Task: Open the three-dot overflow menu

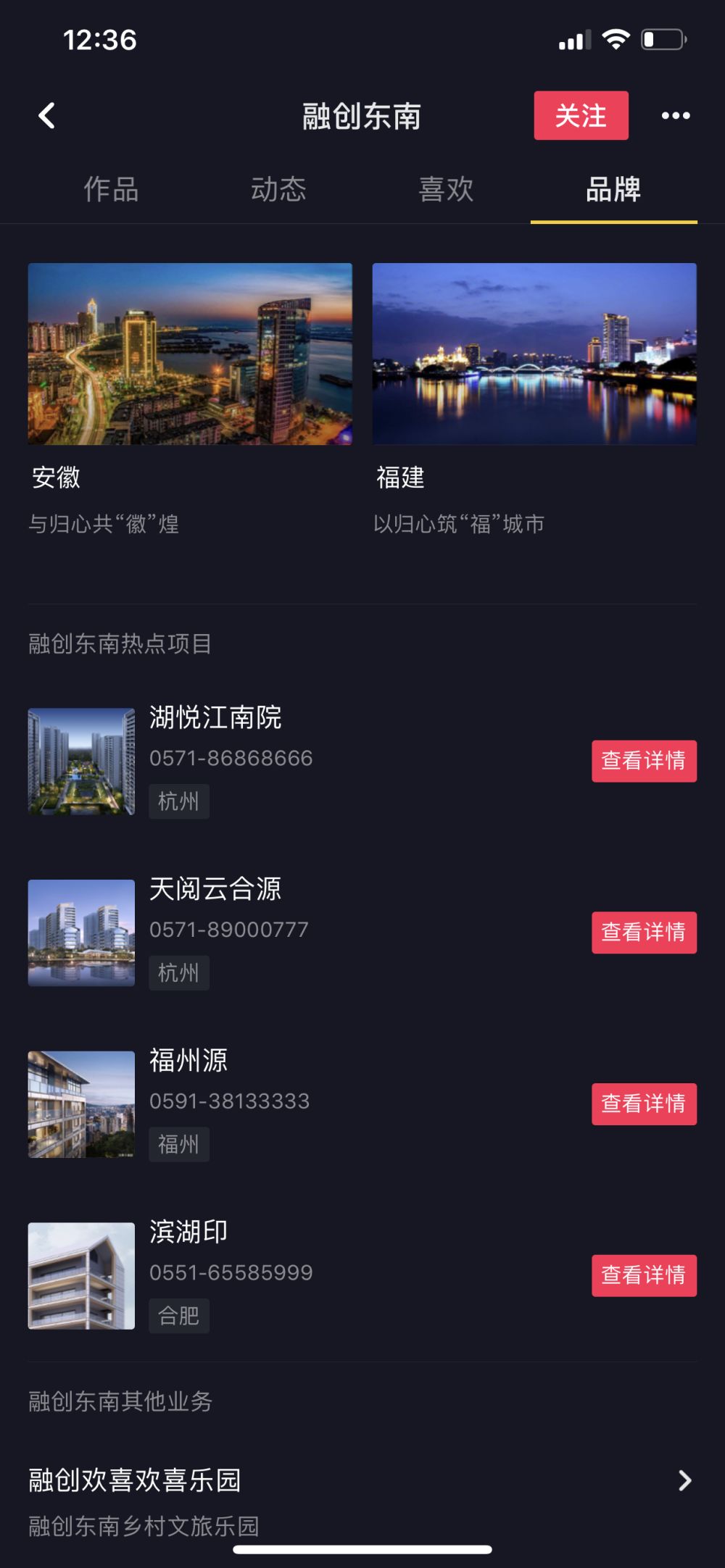Action: (675, 115)
